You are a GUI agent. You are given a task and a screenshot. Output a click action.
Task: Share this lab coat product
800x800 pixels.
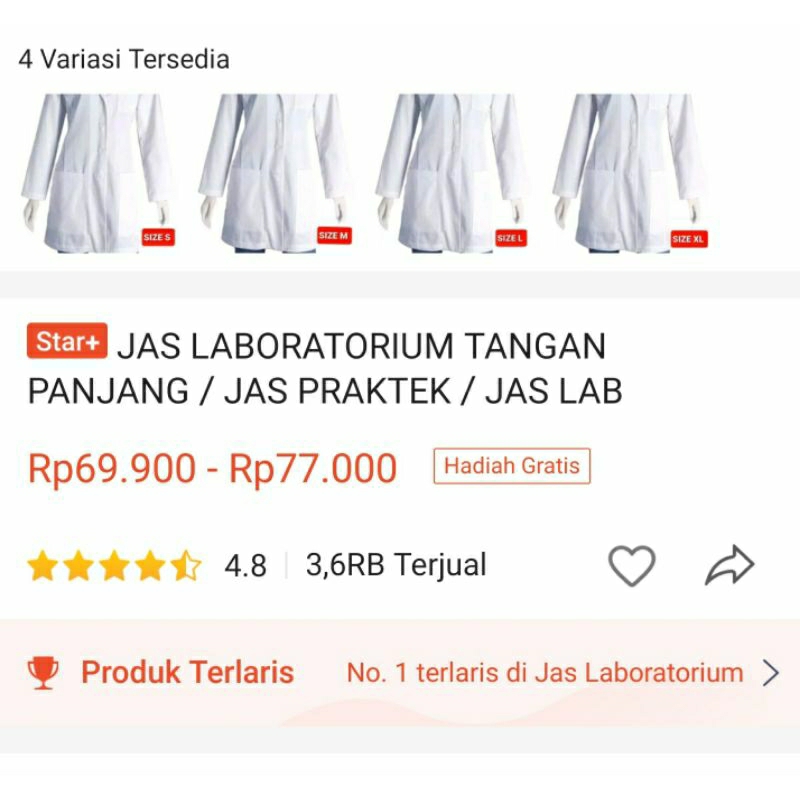[x=728, y=566]
